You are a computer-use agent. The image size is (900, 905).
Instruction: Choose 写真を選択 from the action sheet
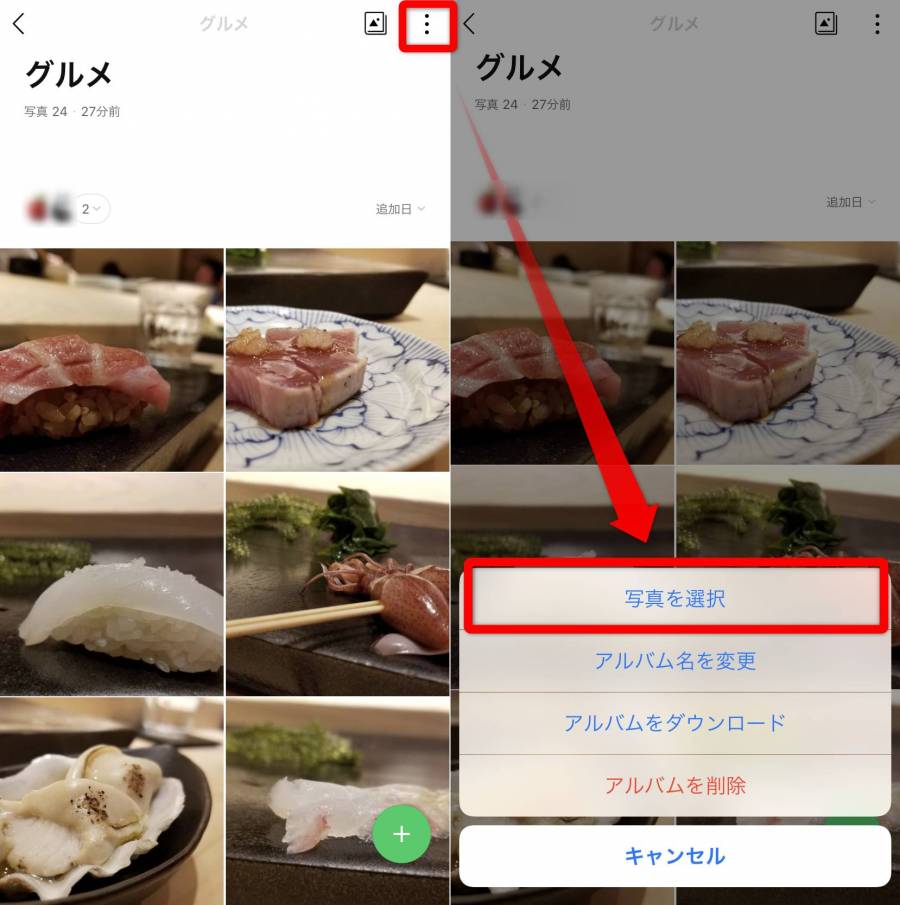pyautogui.click(x=675, y=598)
